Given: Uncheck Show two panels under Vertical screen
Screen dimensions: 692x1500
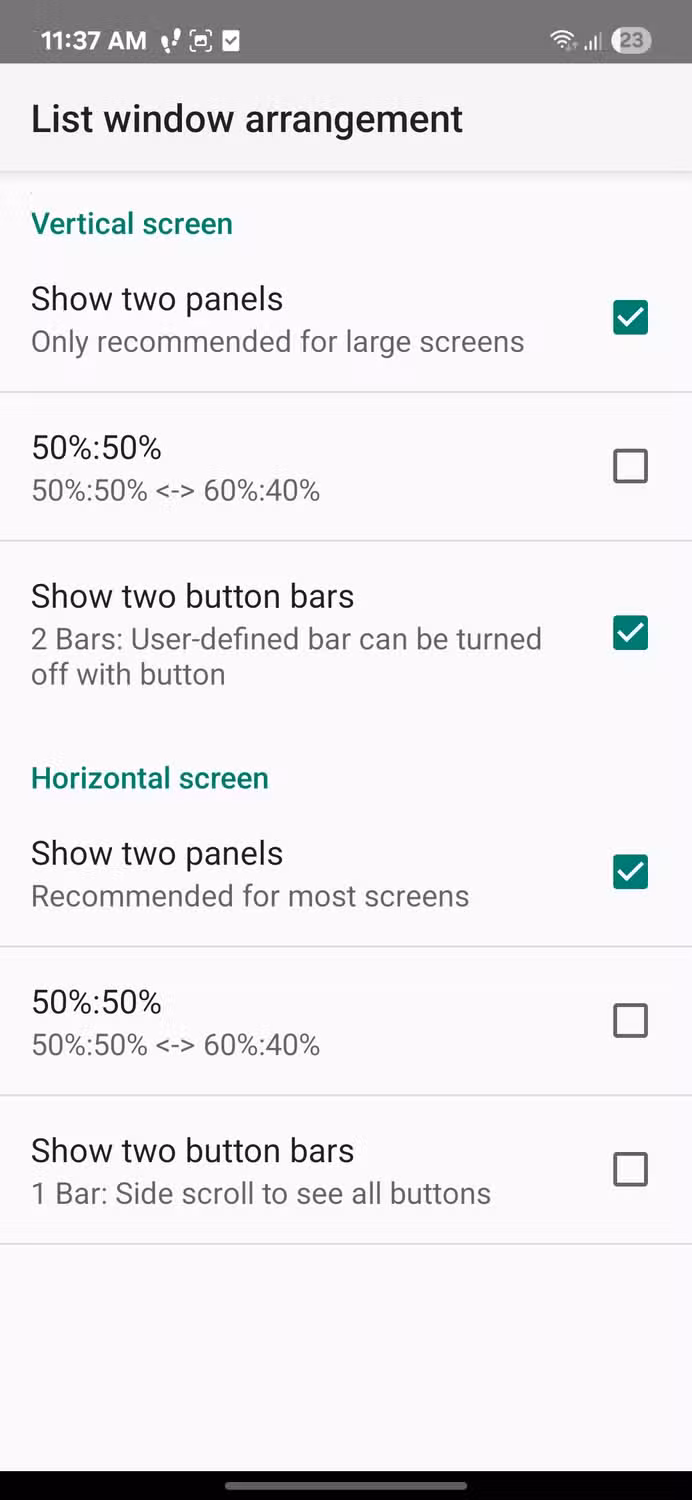Looking at the screenshot, I should pos(630,318).
